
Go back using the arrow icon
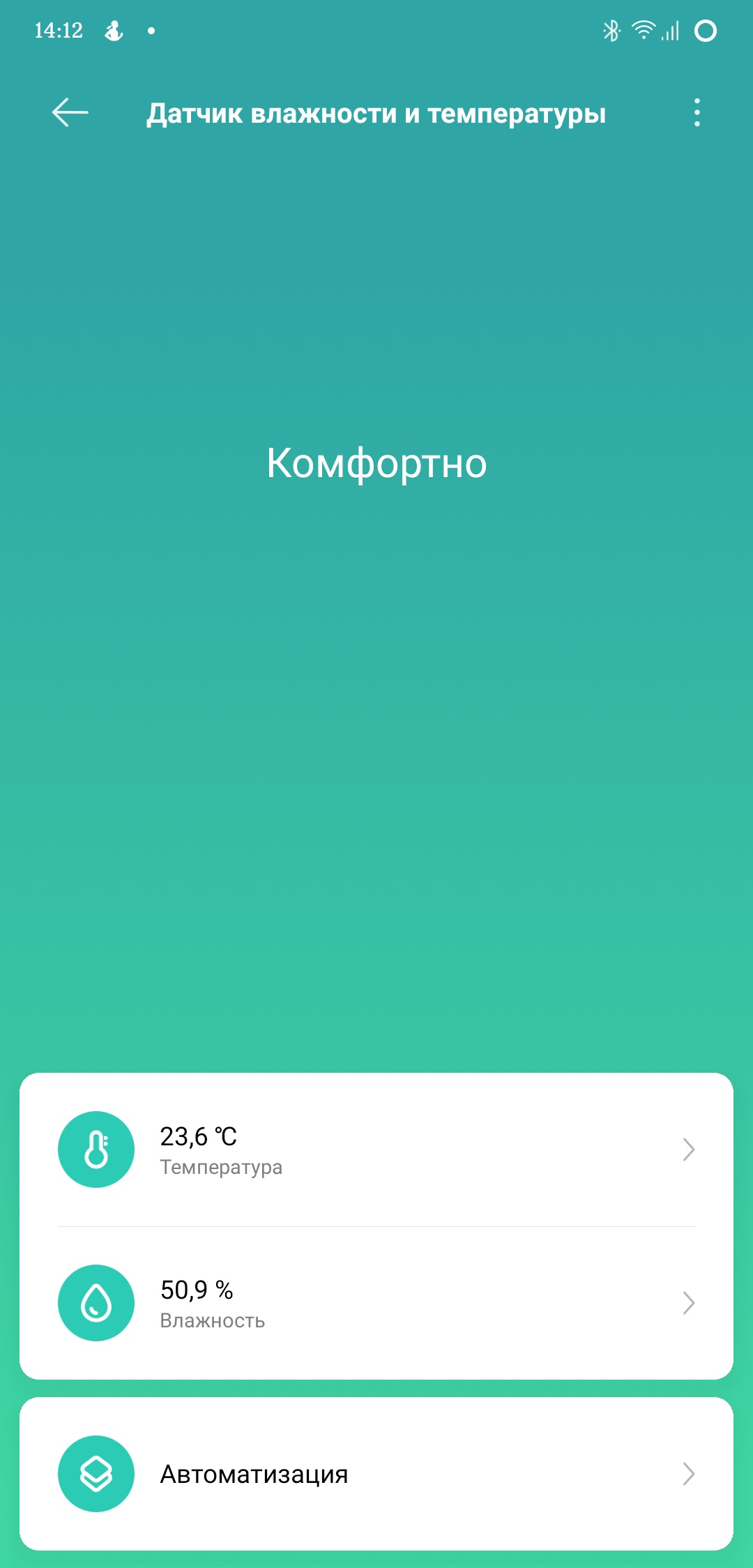[x=70, y=113]
